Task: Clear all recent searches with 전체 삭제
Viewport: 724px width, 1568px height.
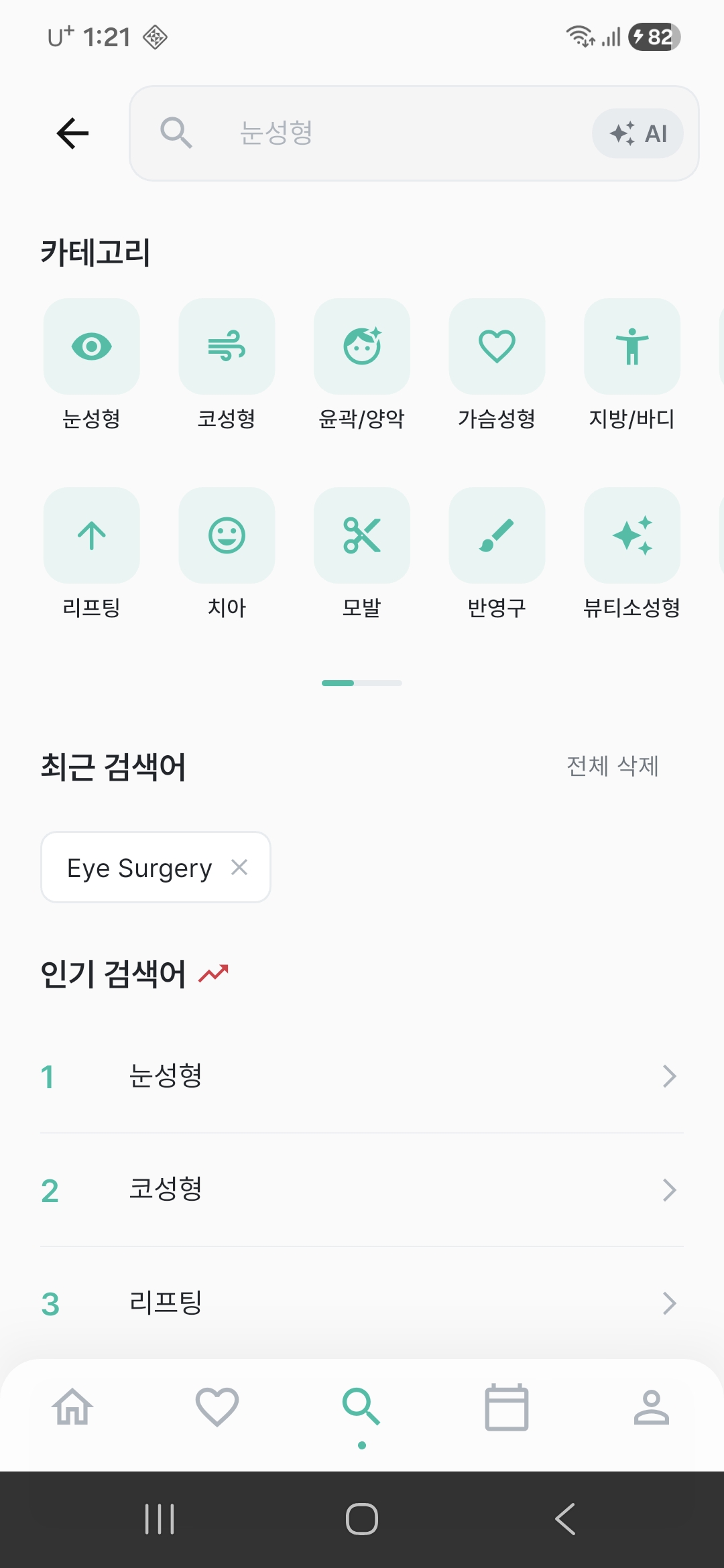Action: tap(612, 766)
